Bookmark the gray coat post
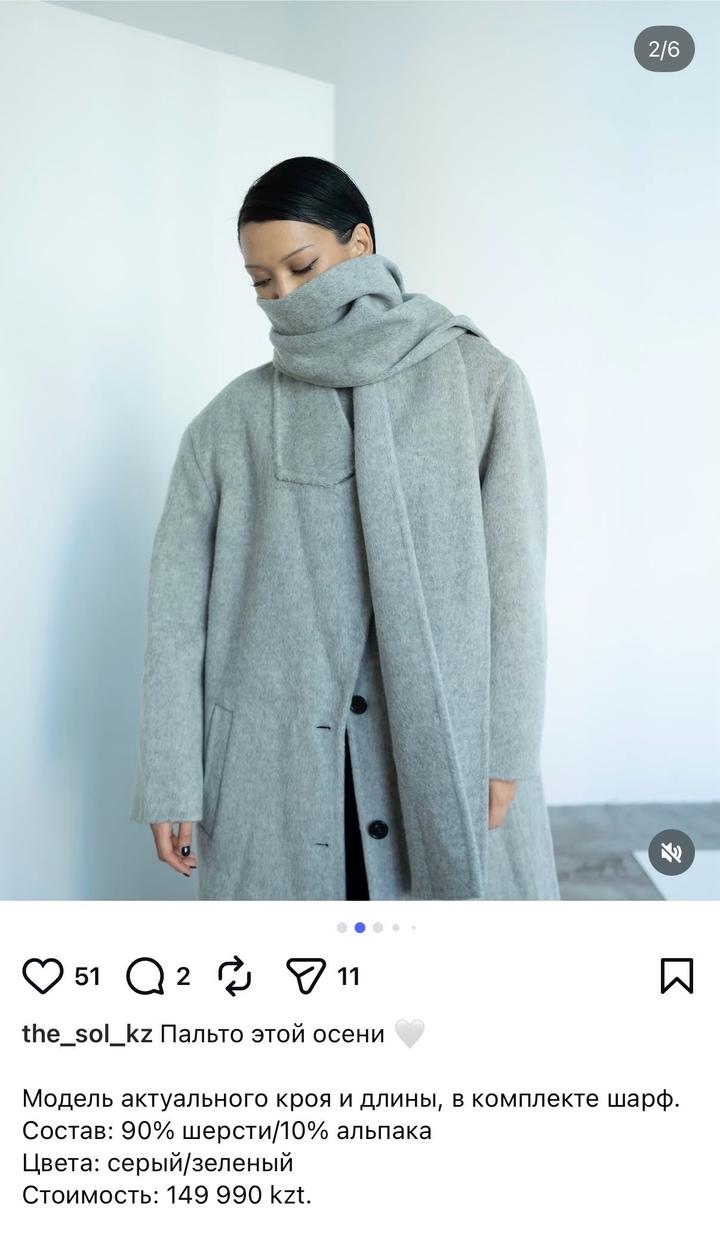This screenshot has width=720, height=1241. tap(677, 976)
